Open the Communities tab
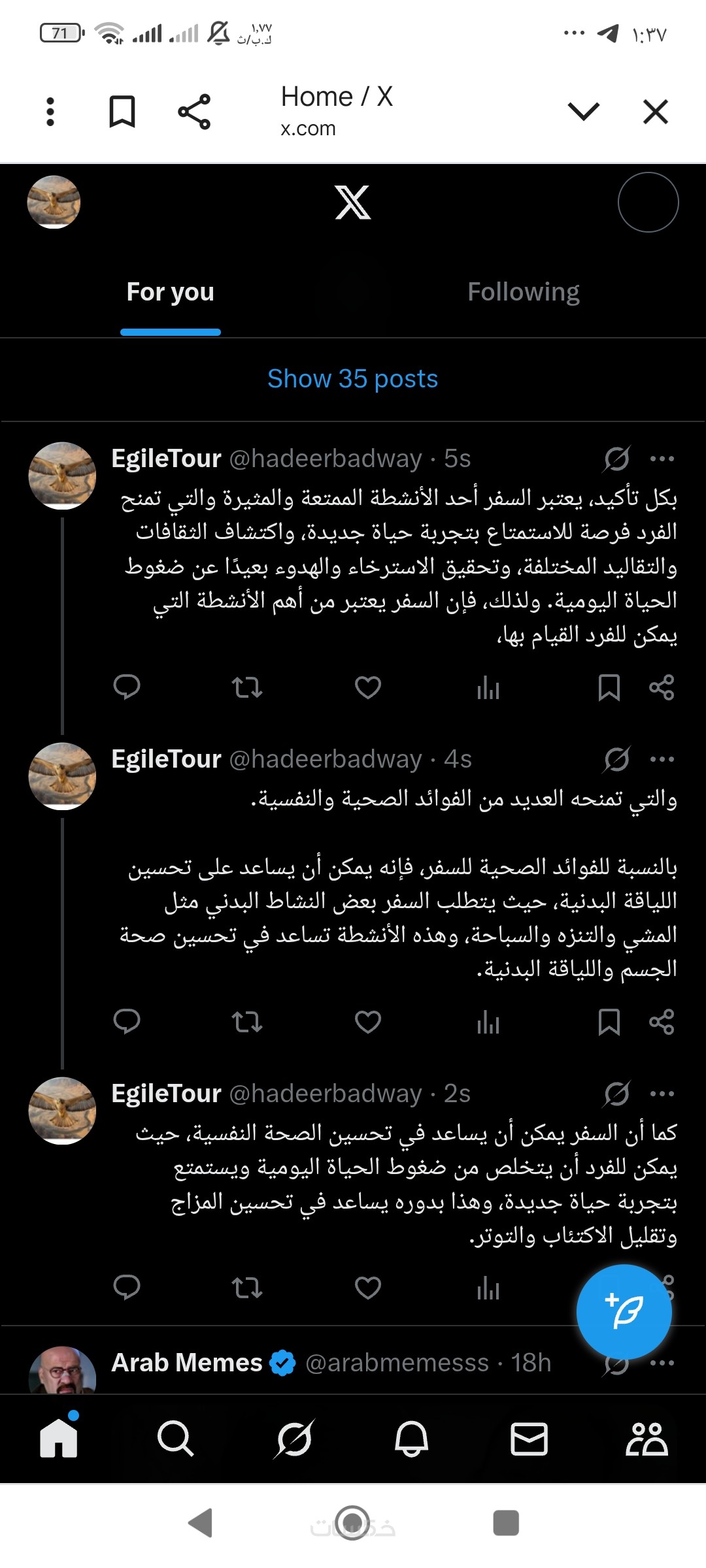 pos(646,1439)
